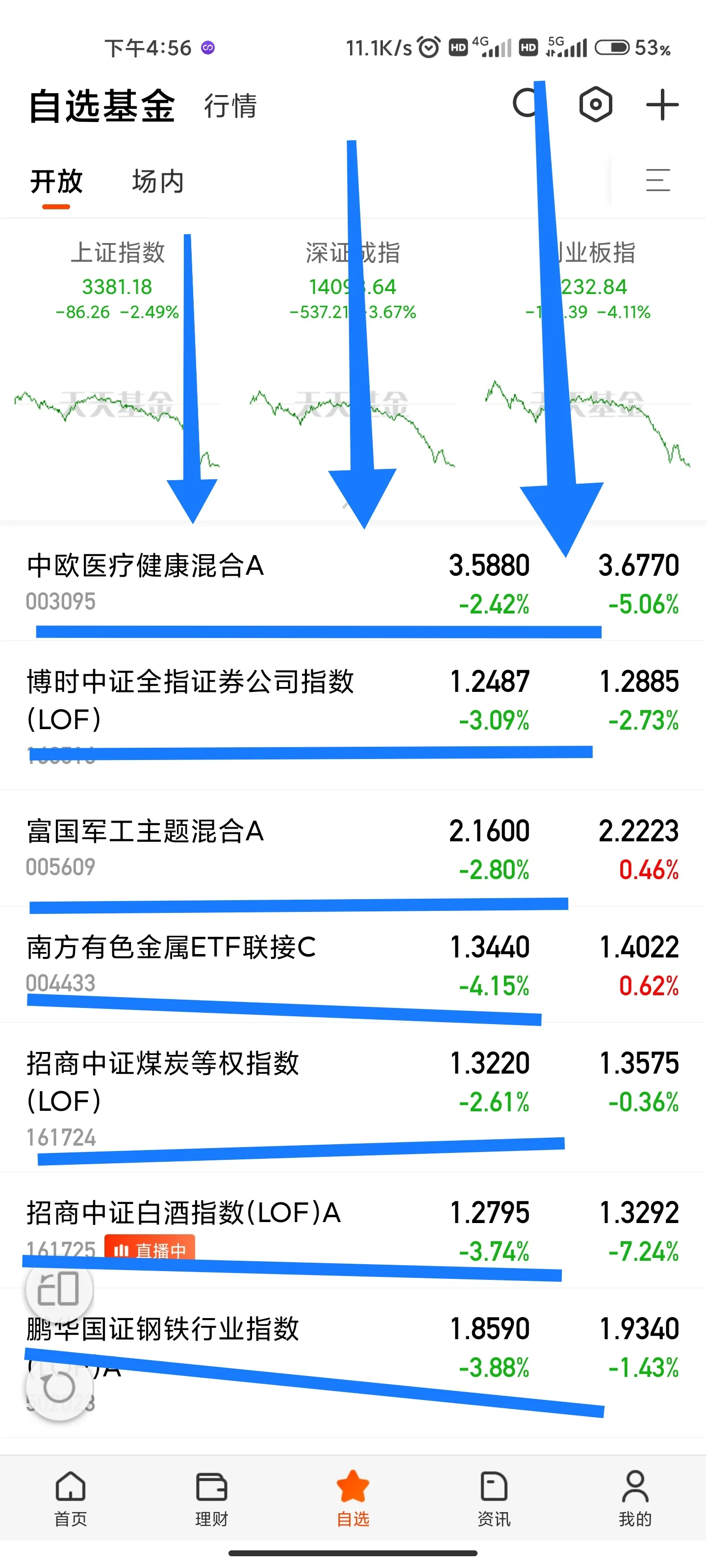Switch to the 场内 tab
This screenshot has width=706, height=1568.
coord(158,181)
